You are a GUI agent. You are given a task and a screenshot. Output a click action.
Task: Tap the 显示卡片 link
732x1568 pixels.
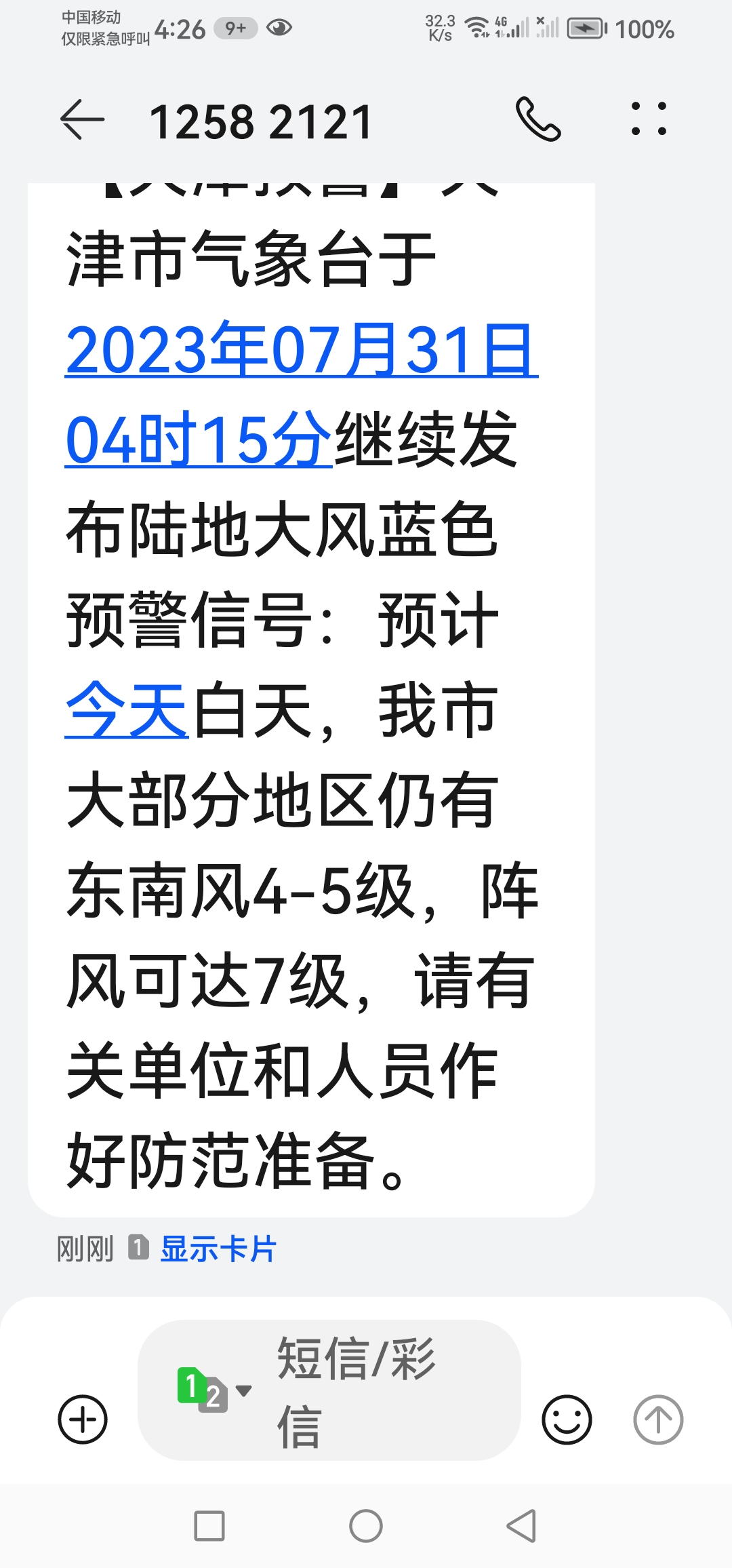point(218,1249)
